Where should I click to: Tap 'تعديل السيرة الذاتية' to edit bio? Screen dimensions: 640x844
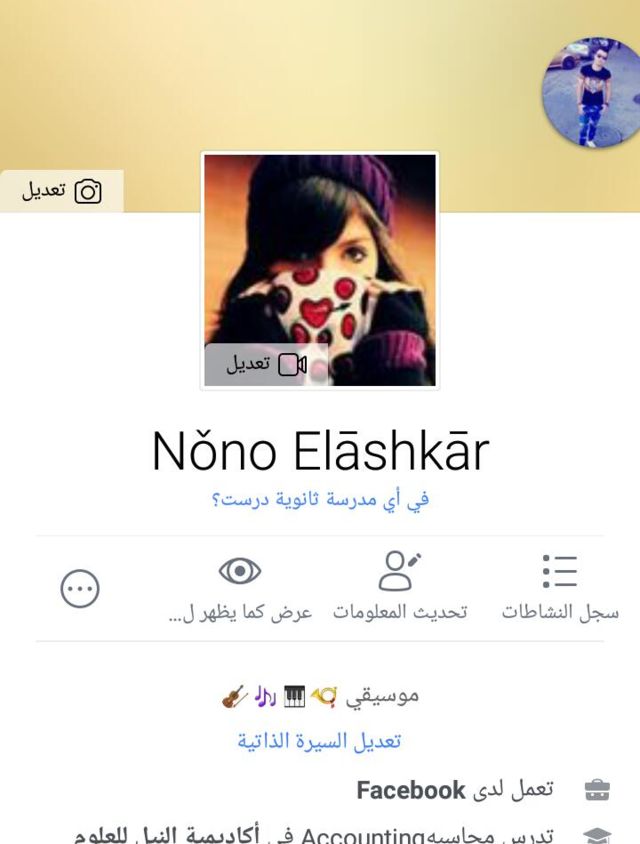[x=319, y=741]
